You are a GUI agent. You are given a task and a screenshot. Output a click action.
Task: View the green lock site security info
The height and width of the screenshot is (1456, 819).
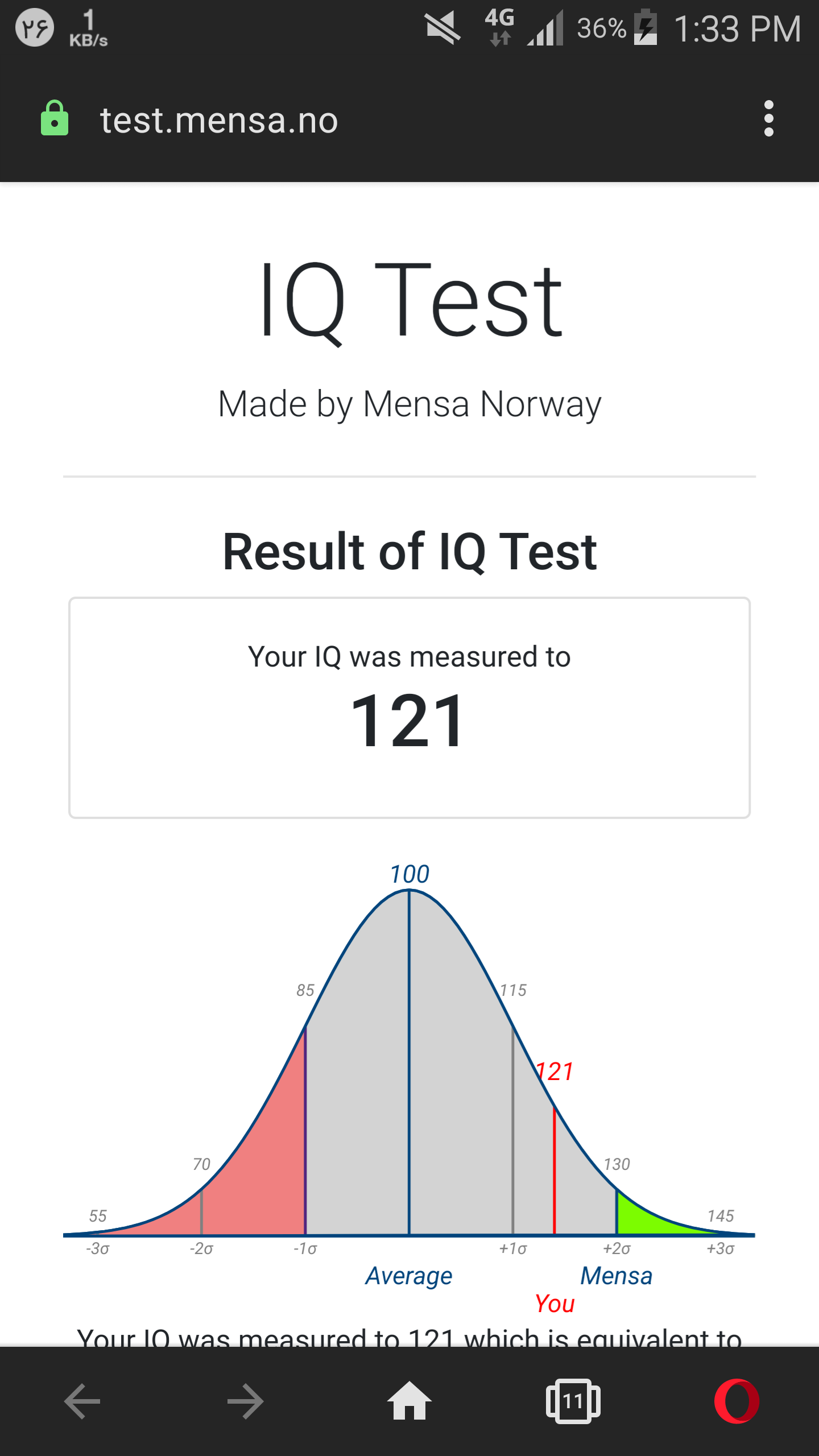(x=55, y=119)
